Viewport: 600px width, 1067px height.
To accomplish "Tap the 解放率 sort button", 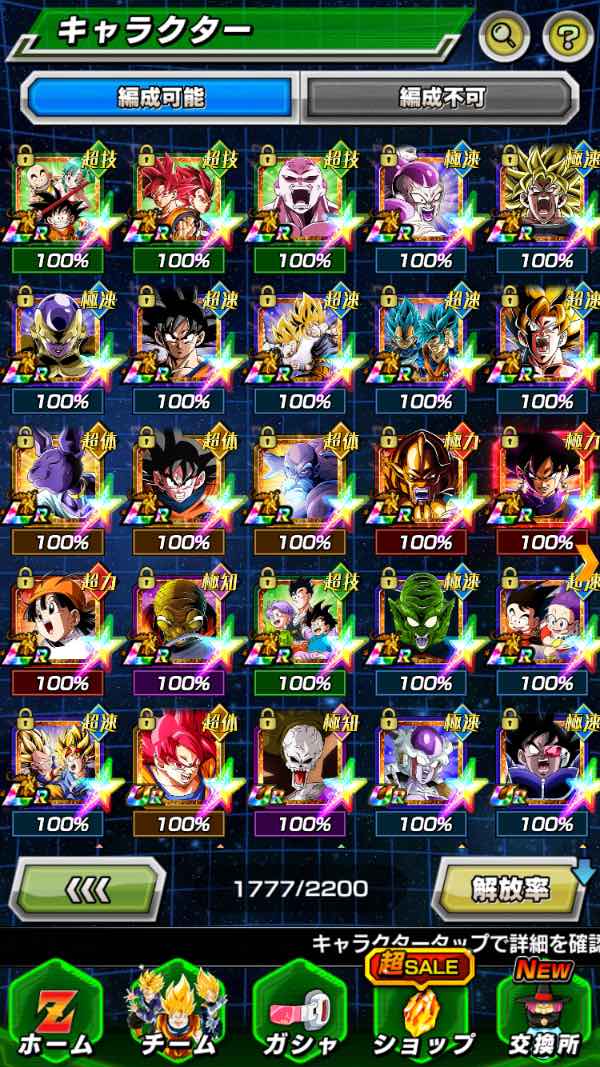I will click(x=507, y=889).
